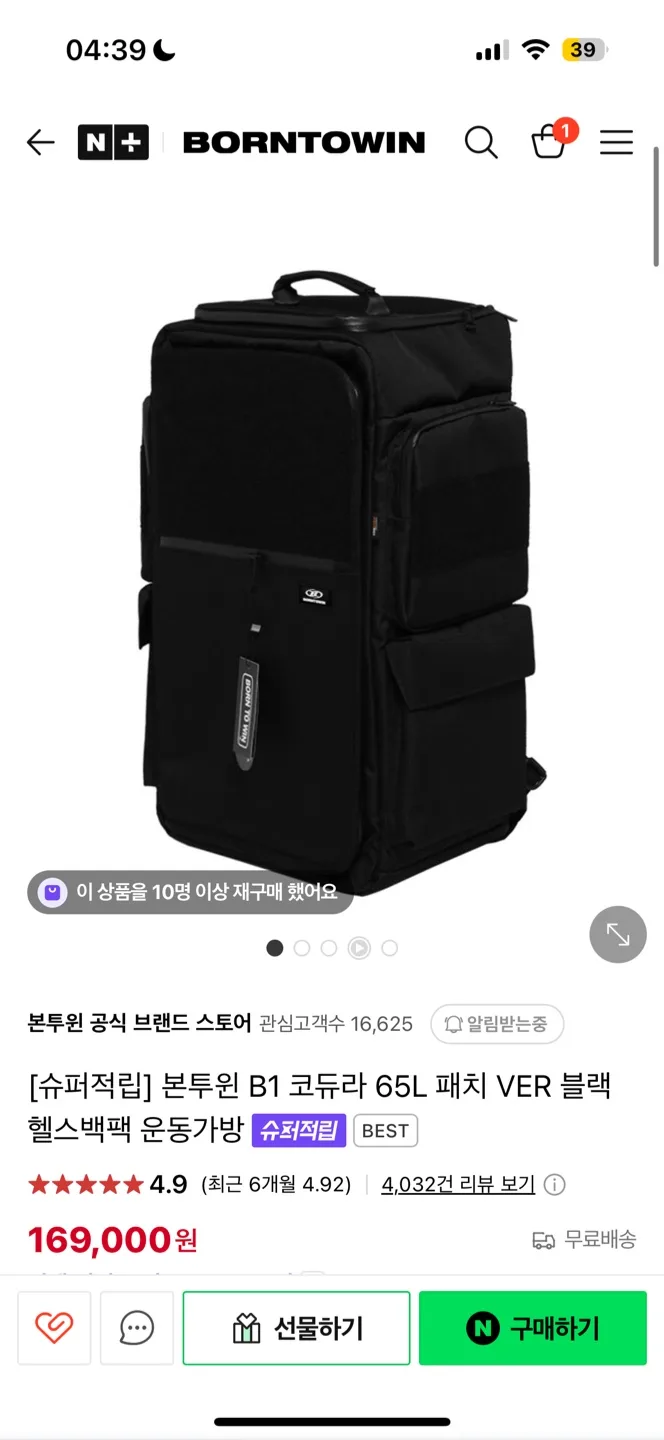Open the hamburger menu
Screen dimensions: 664x1440
point(616,143)
